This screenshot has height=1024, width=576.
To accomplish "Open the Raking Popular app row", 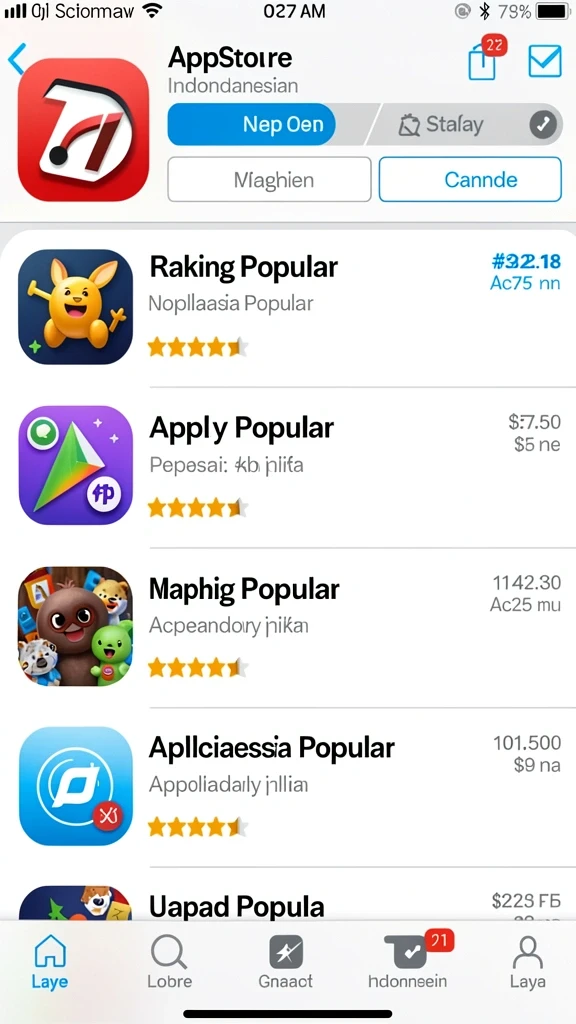I will click(288, 308).
